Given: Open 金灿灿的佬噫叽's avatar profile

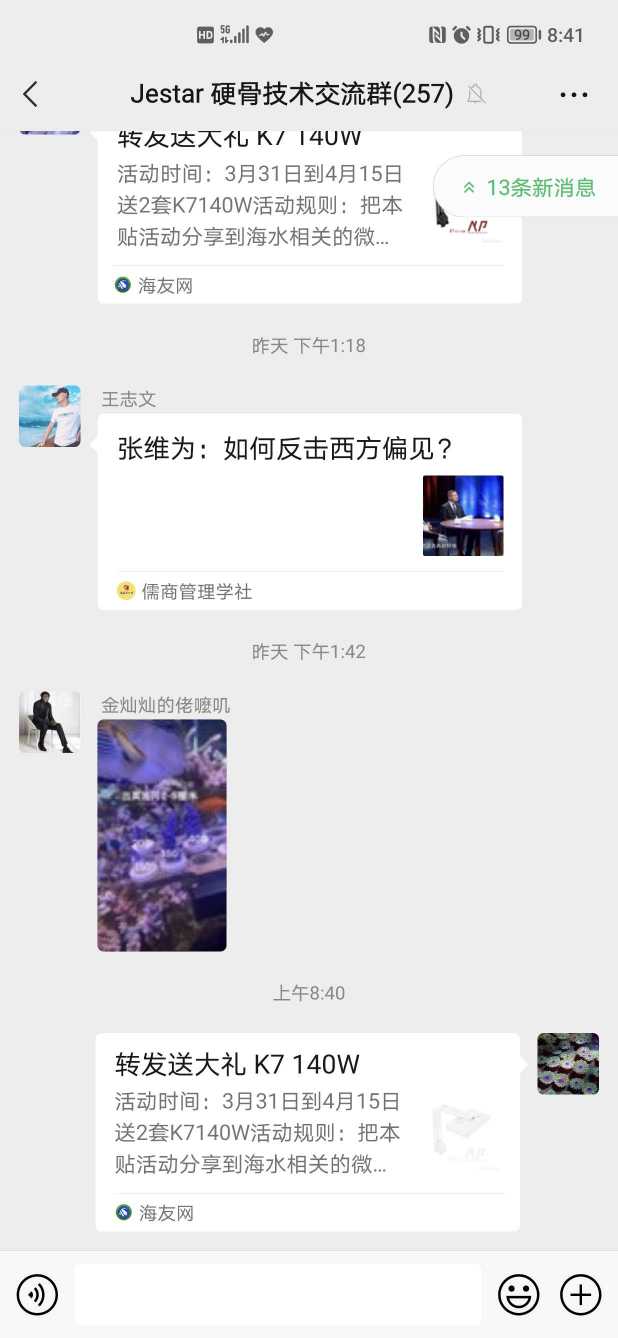Looking at the screenshot, I should tap(50, 722).
